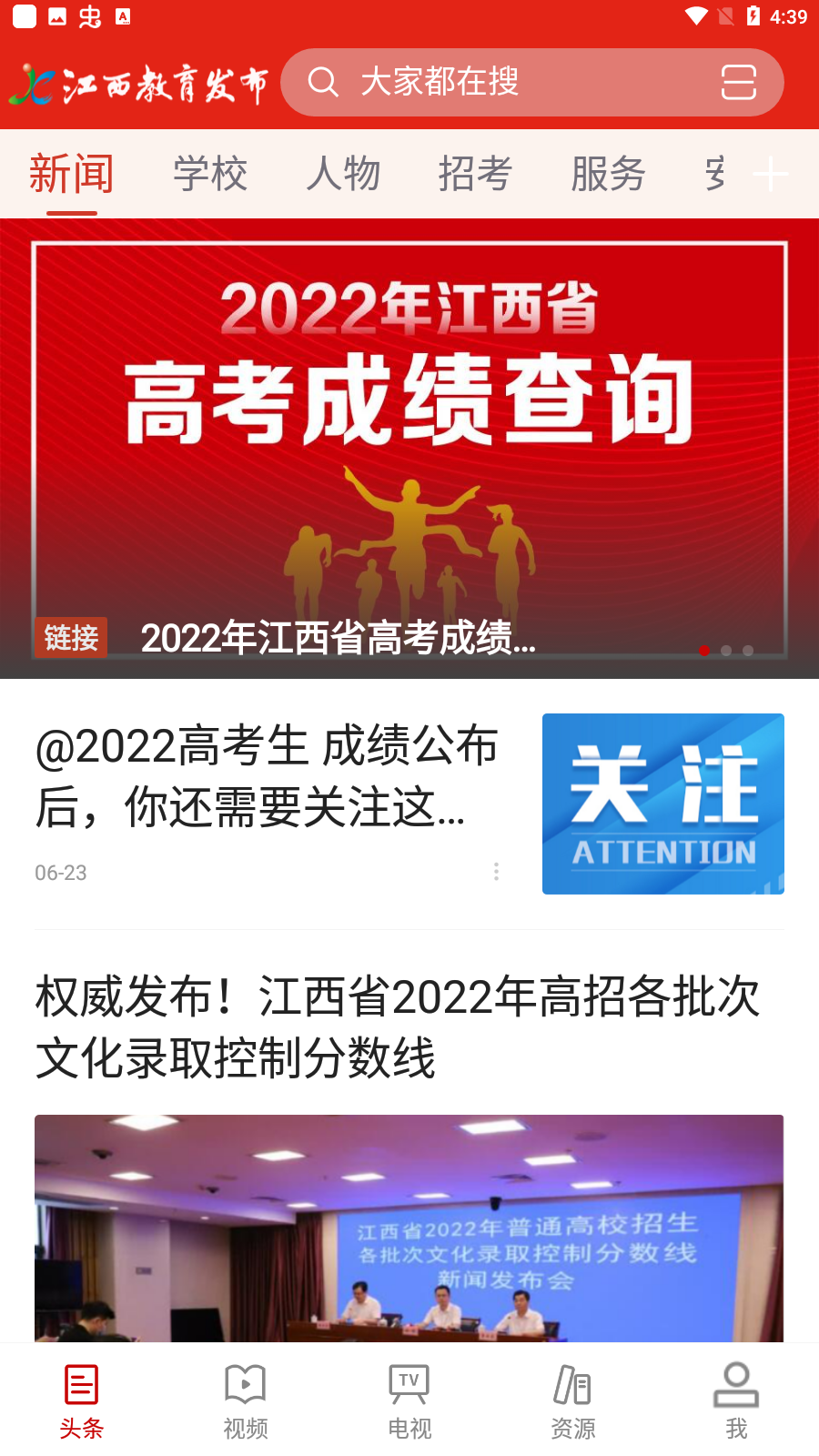Open the 关注 ATTENTION article thumbnail

[x=662, y=804]
